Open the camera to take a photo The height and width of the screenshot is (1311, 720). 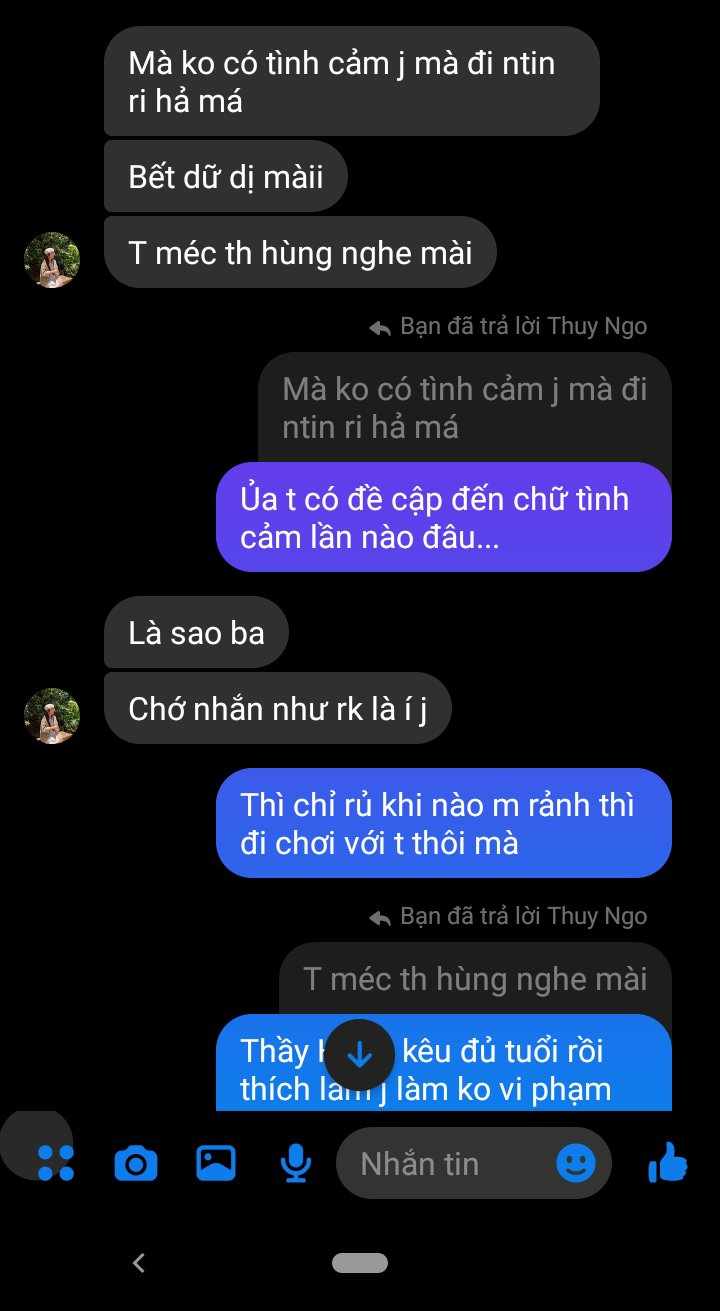click(x=136, y=1164)
